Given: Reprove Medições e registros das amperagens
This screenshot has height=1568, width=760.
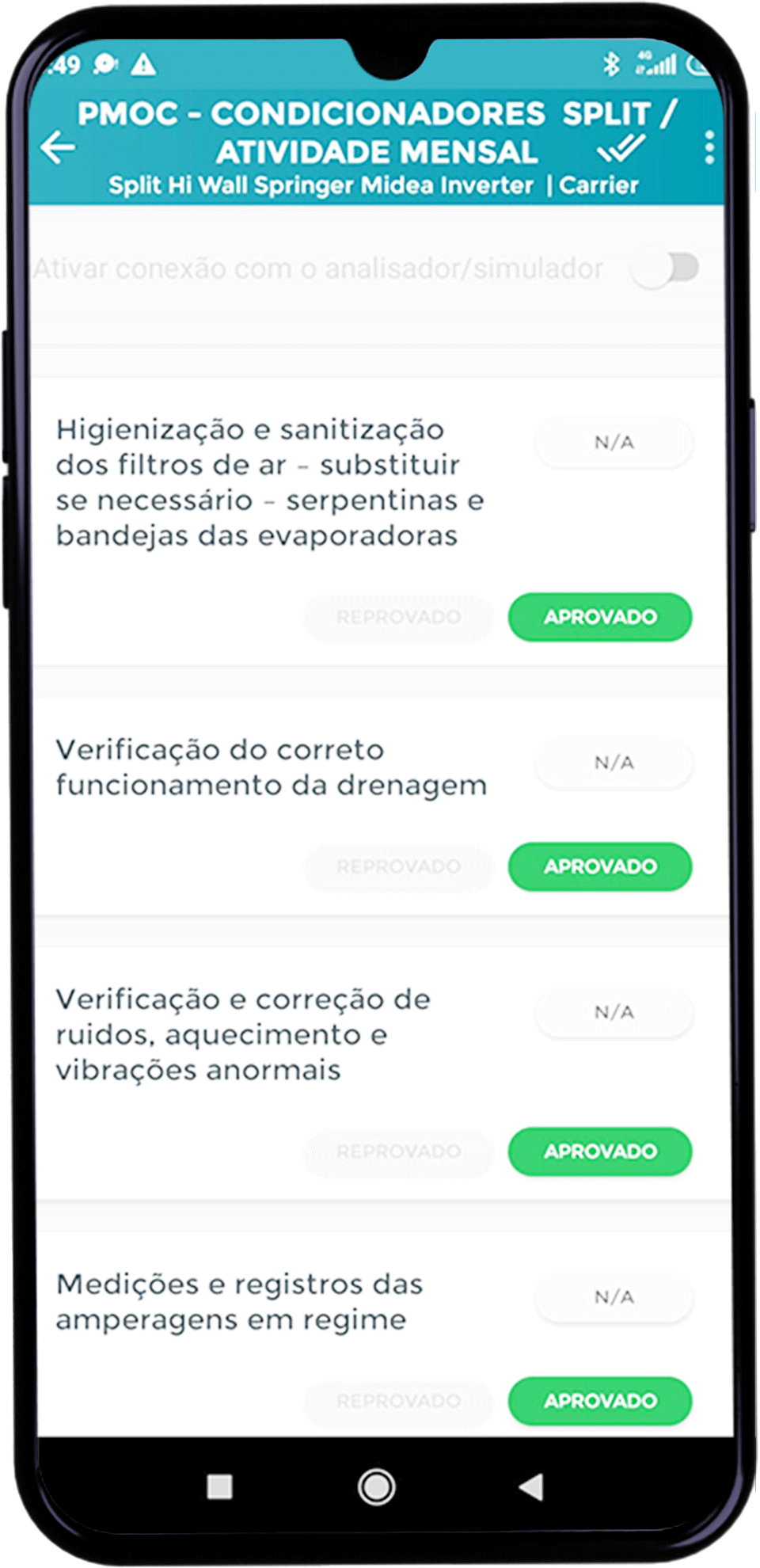Looking at the screenshot, I should (398, 1401).
